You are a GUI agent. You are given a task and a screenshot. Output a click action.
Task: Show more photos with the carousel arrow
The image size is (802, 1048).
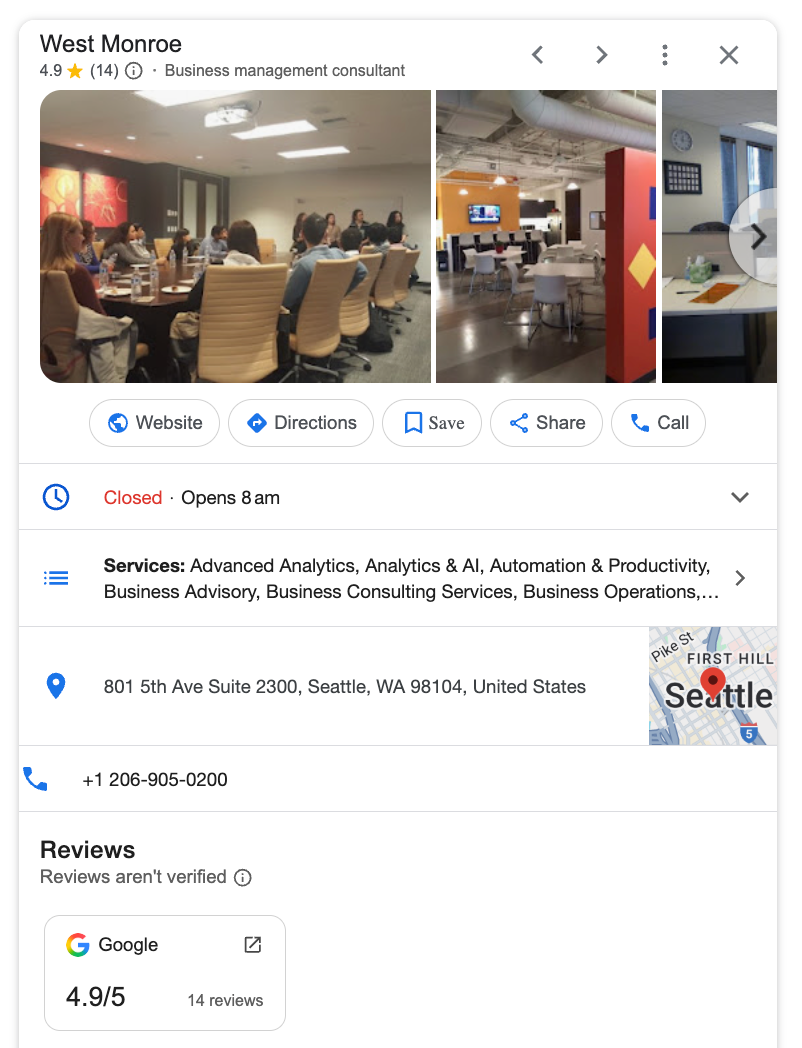757,237
